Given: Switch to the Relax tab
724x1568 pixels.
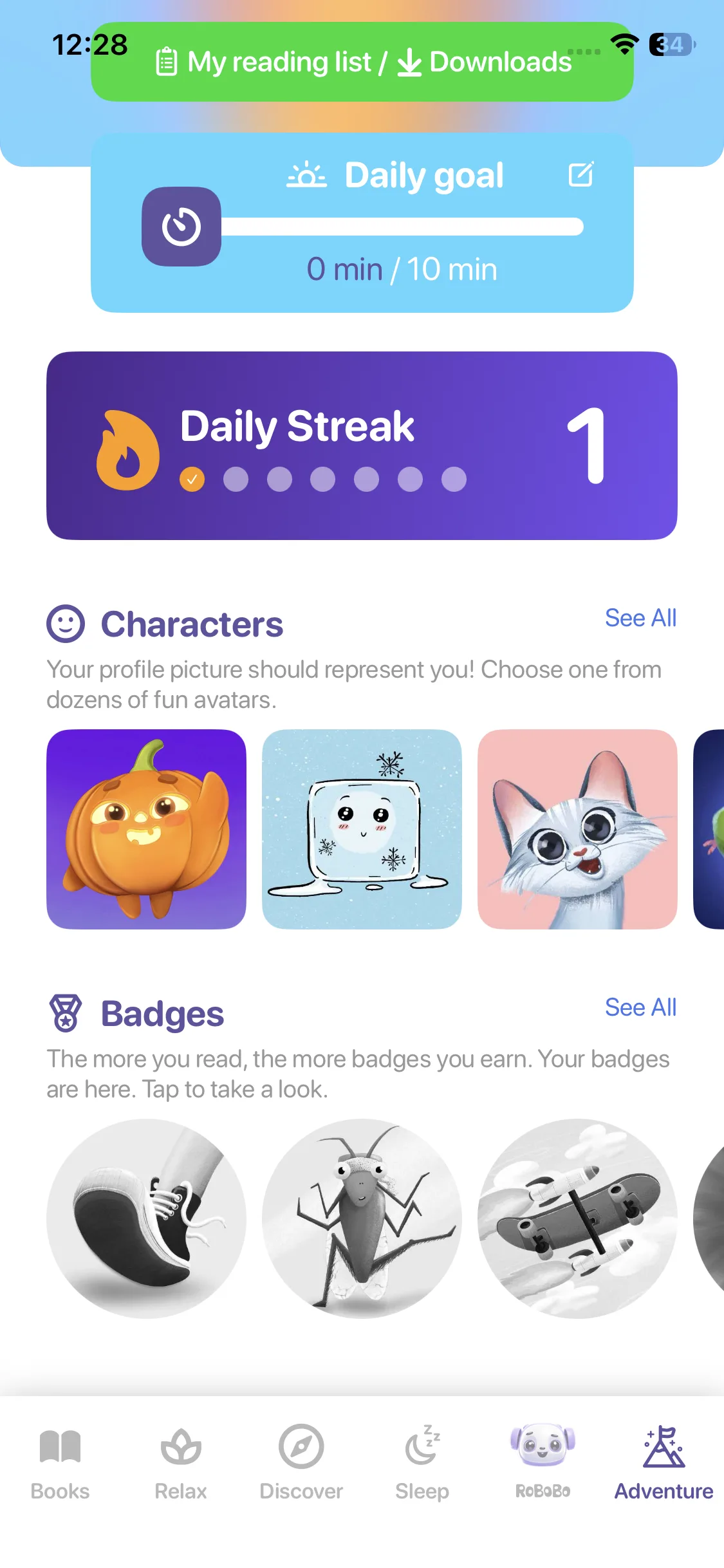Looking at the screenshot, I should 181,1461.
